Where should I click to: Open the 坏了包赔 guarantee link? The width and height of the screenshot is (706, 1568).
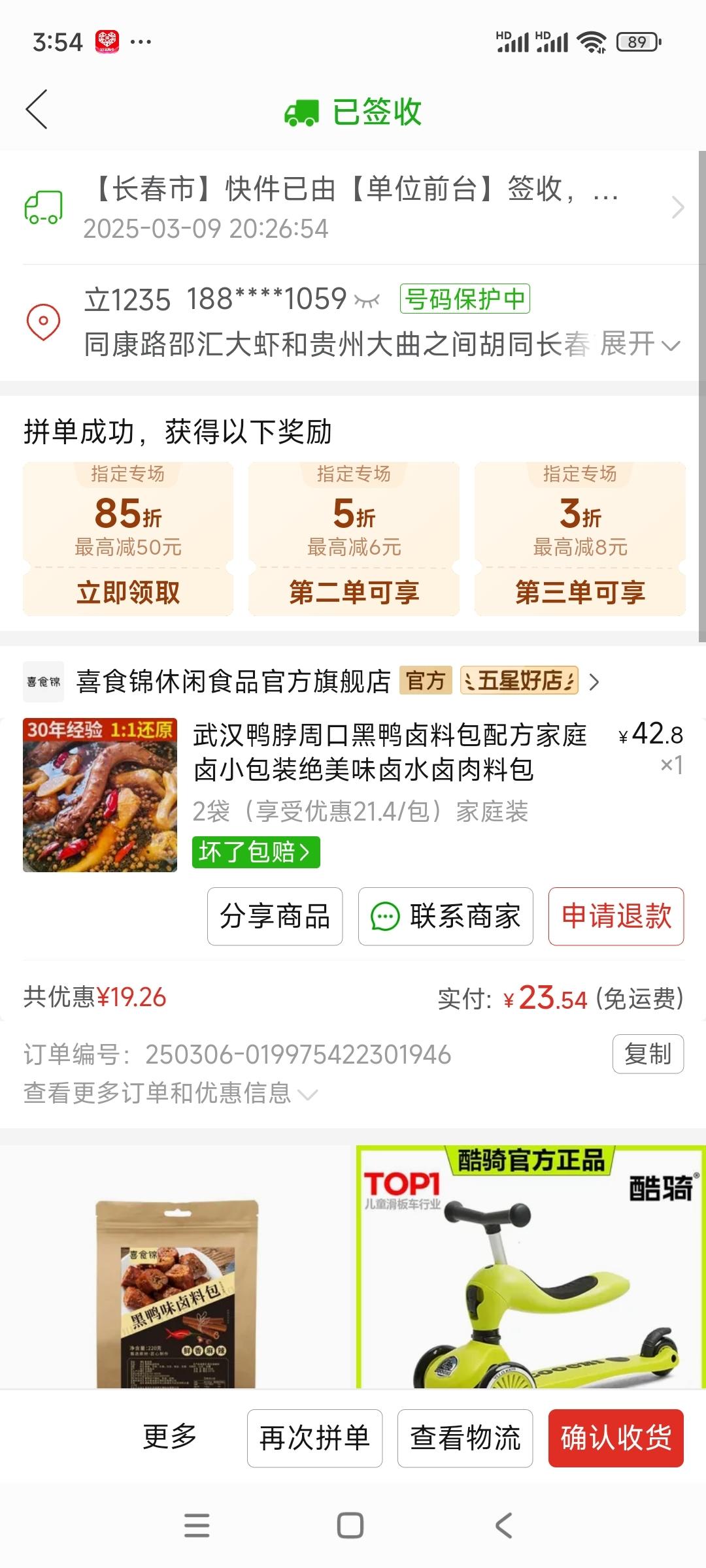[255, 853]
